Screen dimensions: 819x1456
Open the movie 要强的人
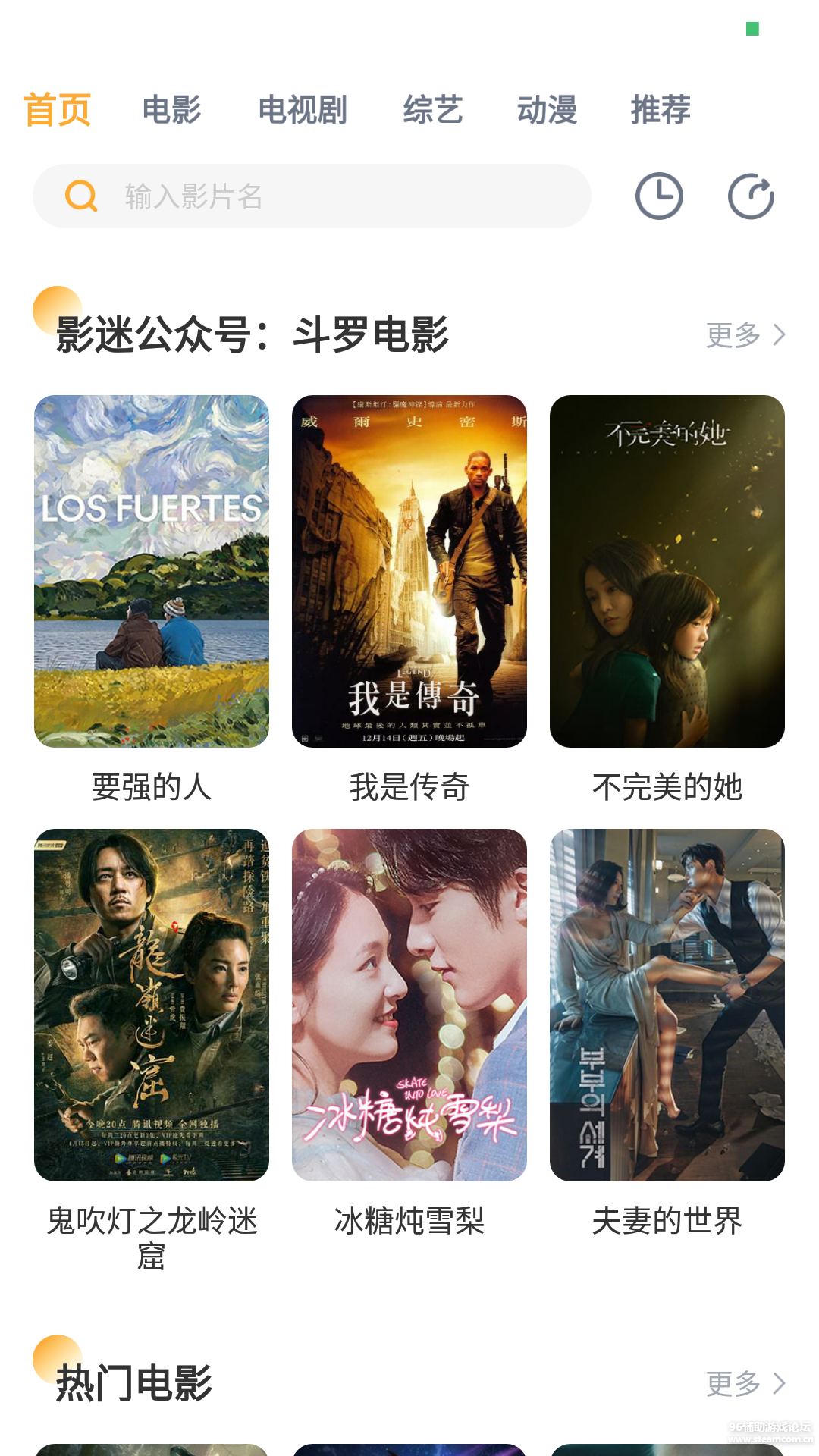pos(152,571)
